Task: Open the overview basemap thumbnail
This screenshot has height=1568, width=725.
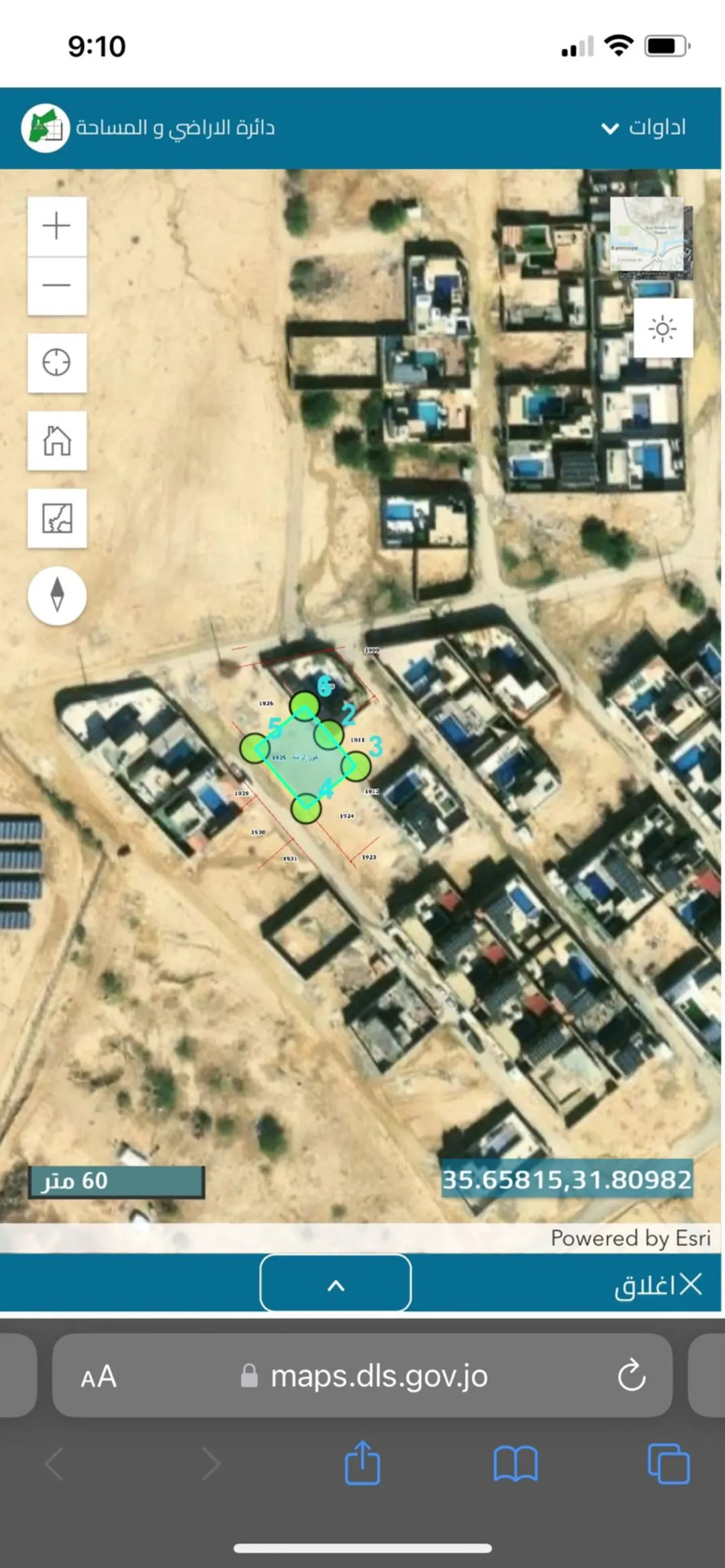Action: [649, 235]
